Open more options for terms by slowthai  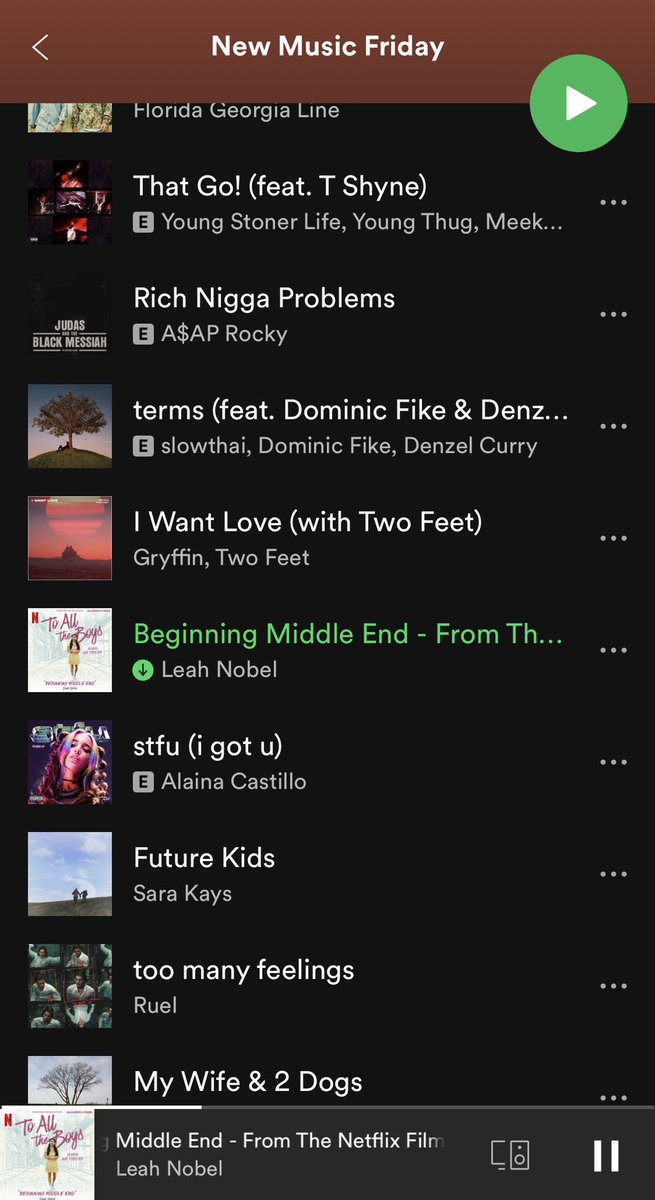(613, 426)
